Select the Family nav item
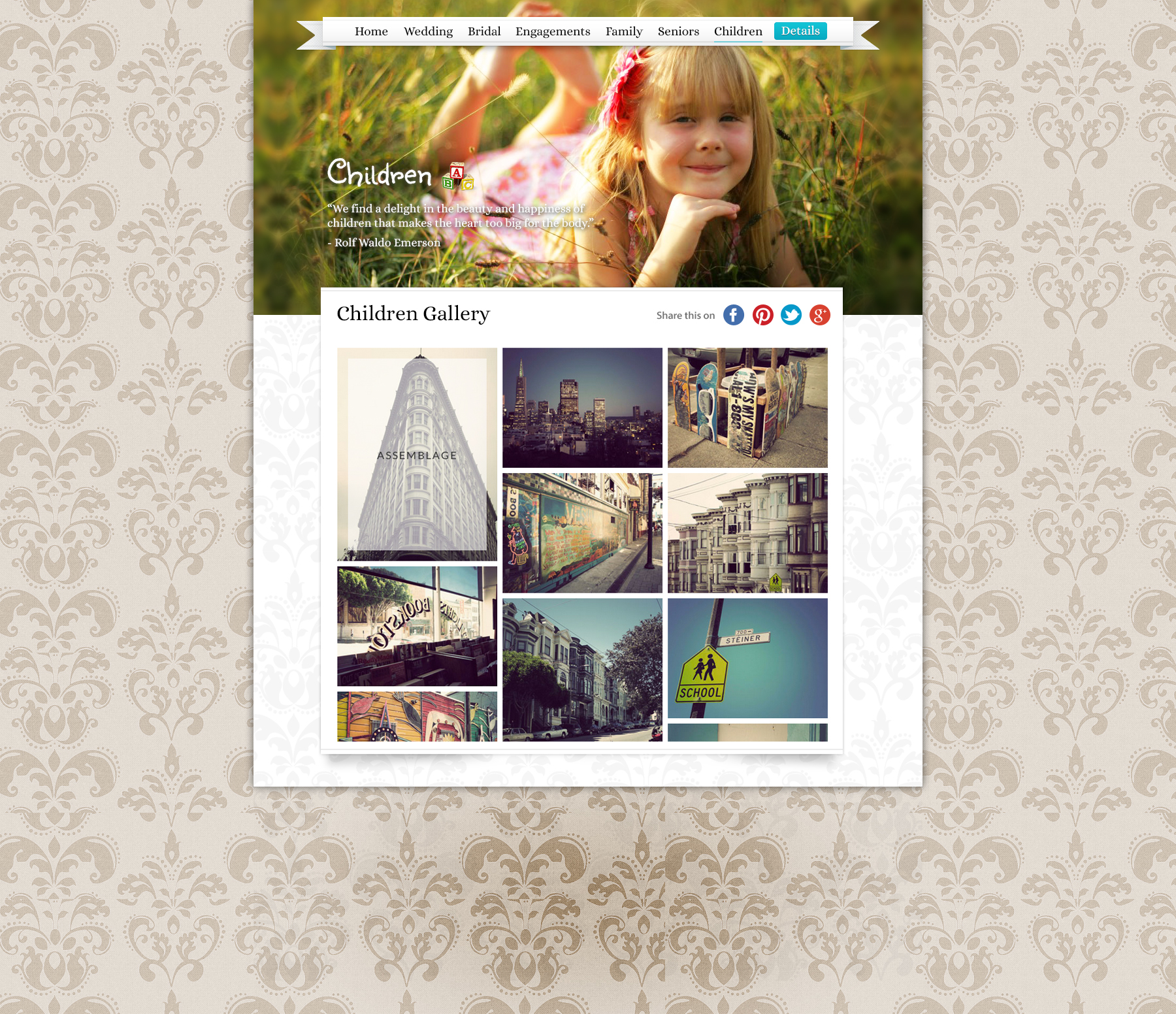The image size is (1176, 1014). (623, 31)
